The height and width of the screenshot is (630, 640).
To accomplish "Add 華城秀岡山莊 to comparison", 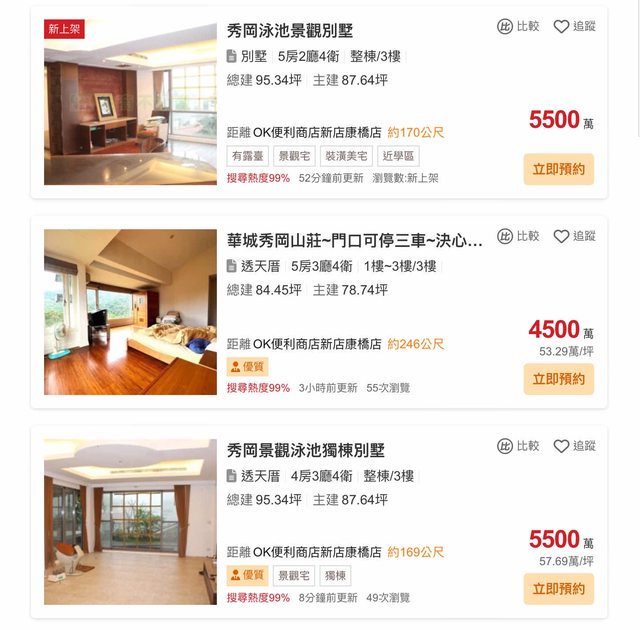I will [518, 237].
